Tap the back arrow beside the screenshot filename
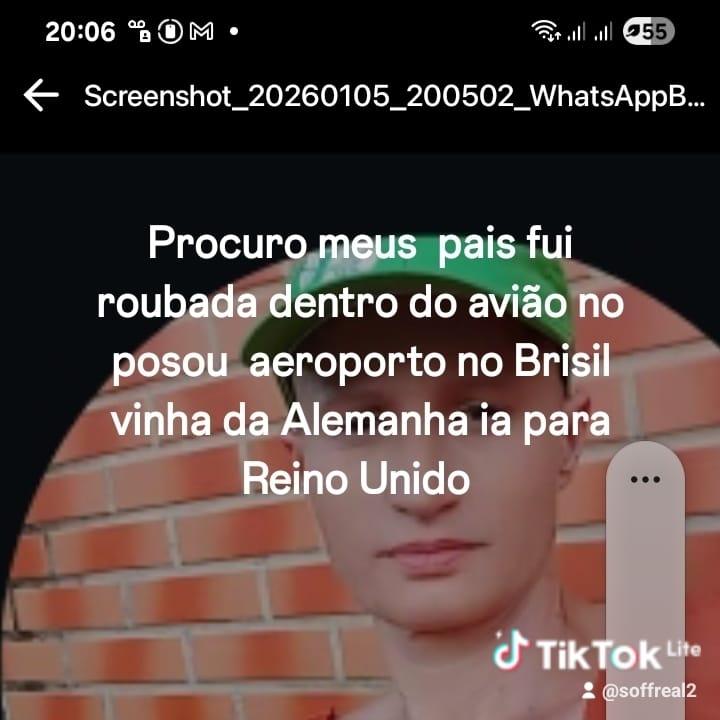The width and height of the screenshot is (720, 720). pyautogui.click(x=41, y=96)
